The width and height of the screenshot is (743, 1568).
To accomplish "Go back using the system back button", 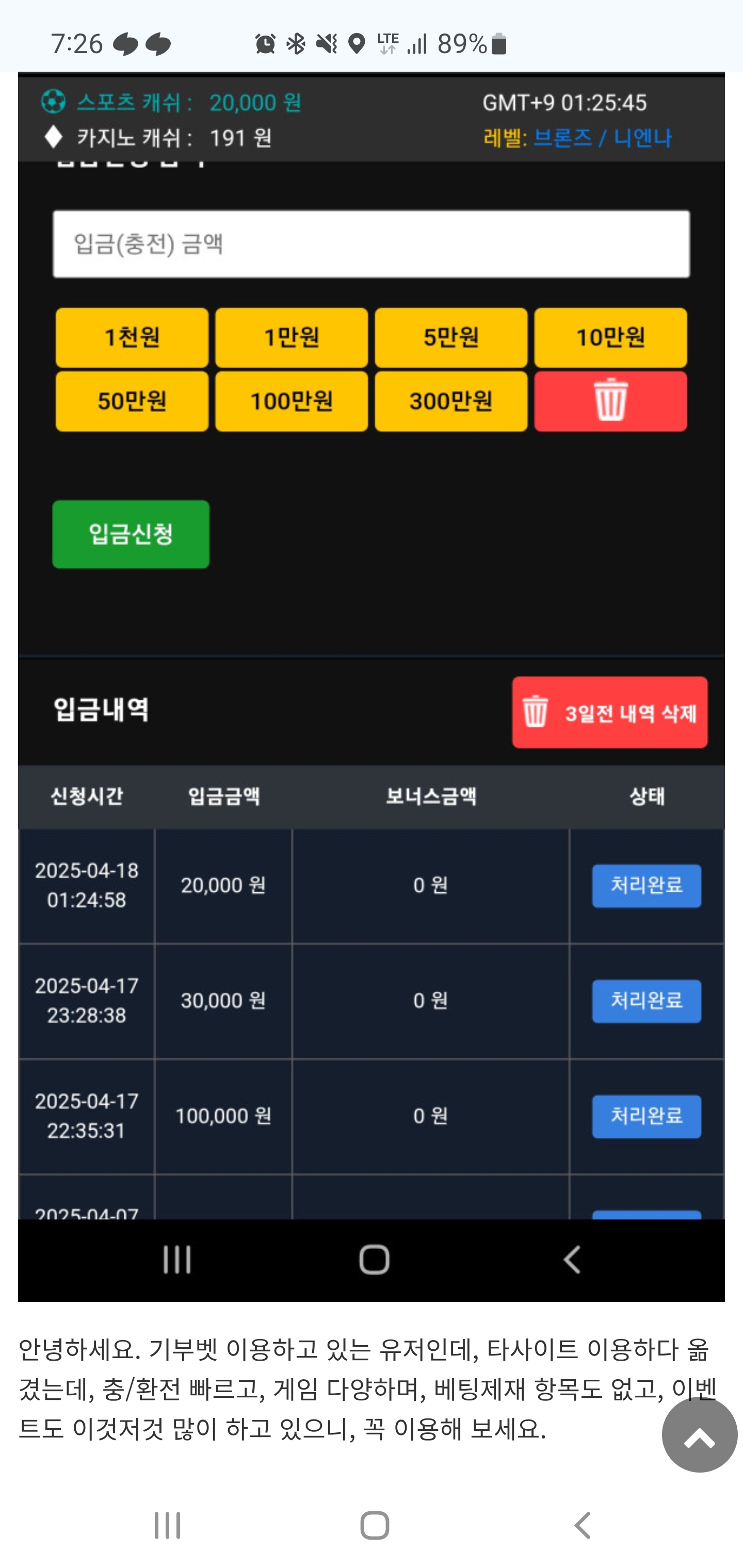I will pos(582,1525).
